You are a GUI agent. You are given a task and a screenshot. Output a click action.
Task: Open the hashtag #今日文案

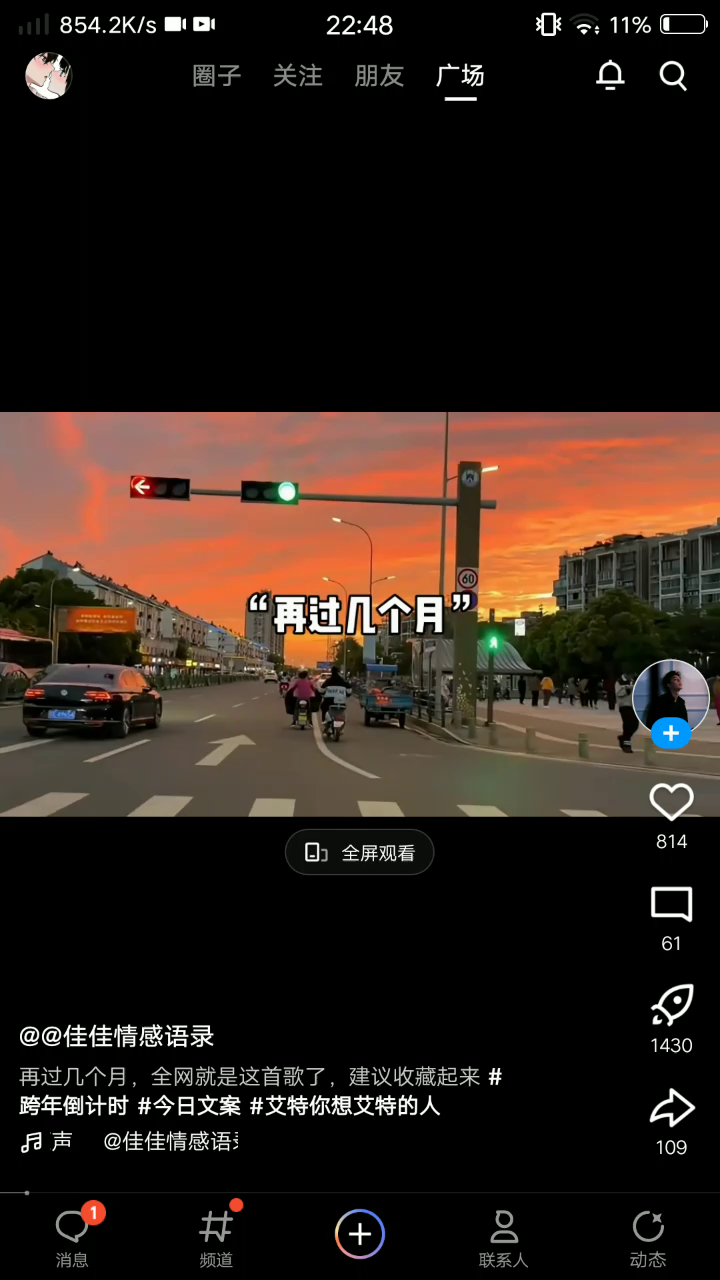tap(189, 1106)
